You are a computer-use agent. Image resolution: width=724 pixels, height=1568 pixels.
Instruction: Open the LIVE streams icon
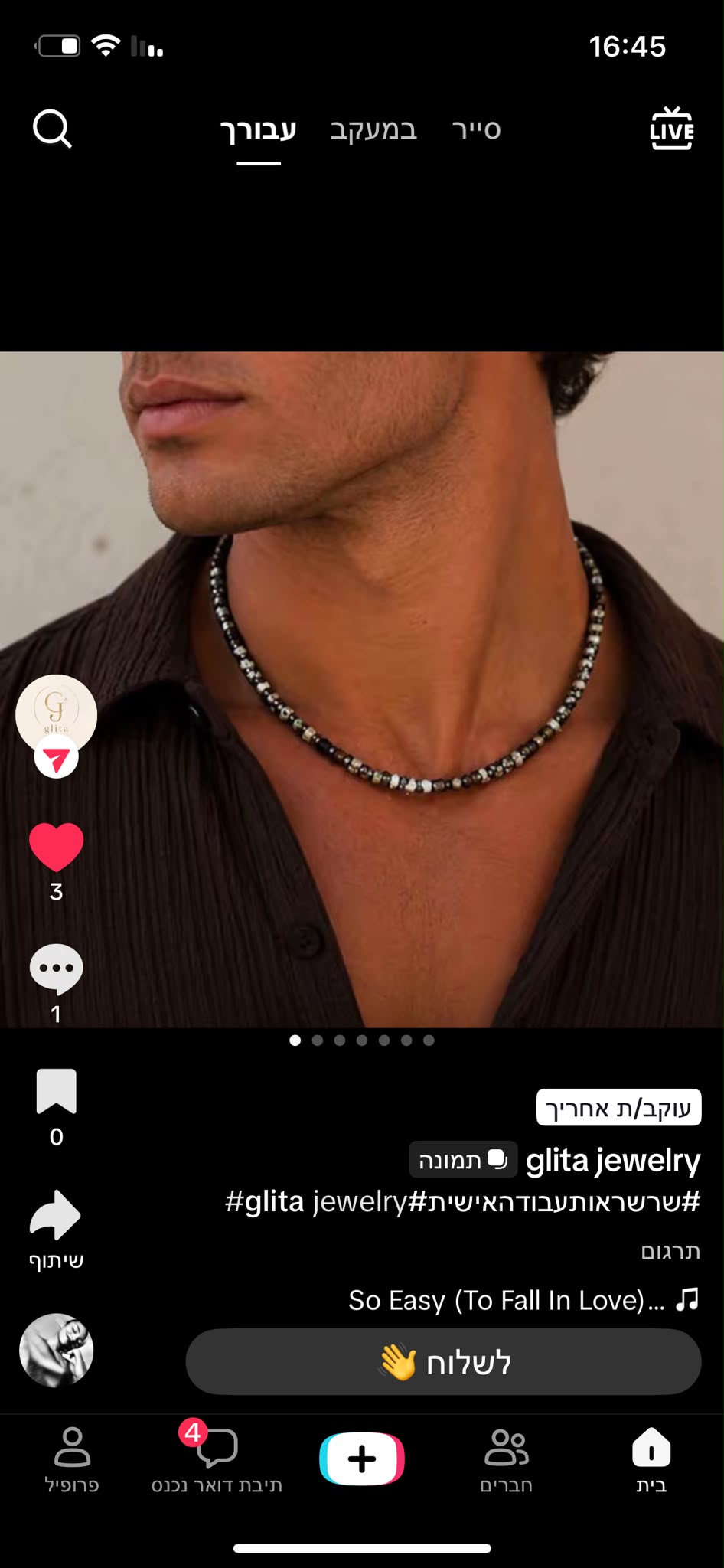tap(672, 129)
